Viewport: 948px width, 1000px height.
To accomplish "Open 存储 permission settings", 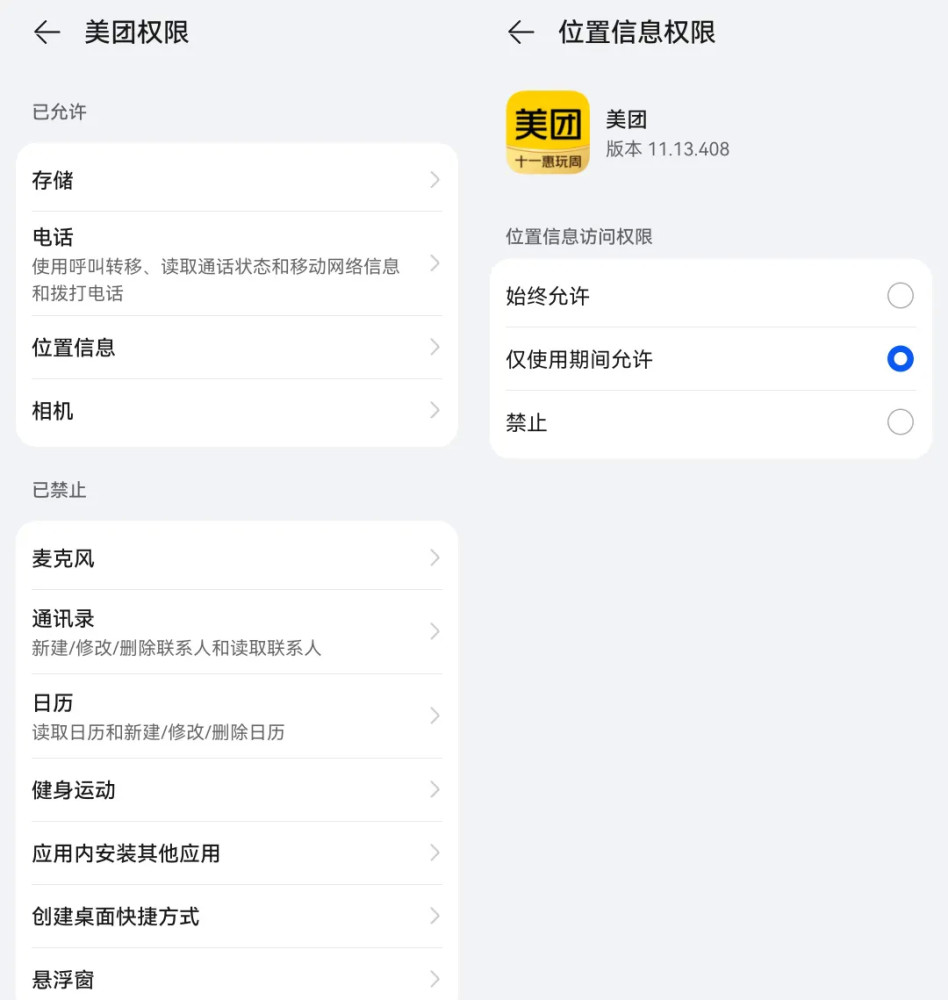I will [236, 180].
